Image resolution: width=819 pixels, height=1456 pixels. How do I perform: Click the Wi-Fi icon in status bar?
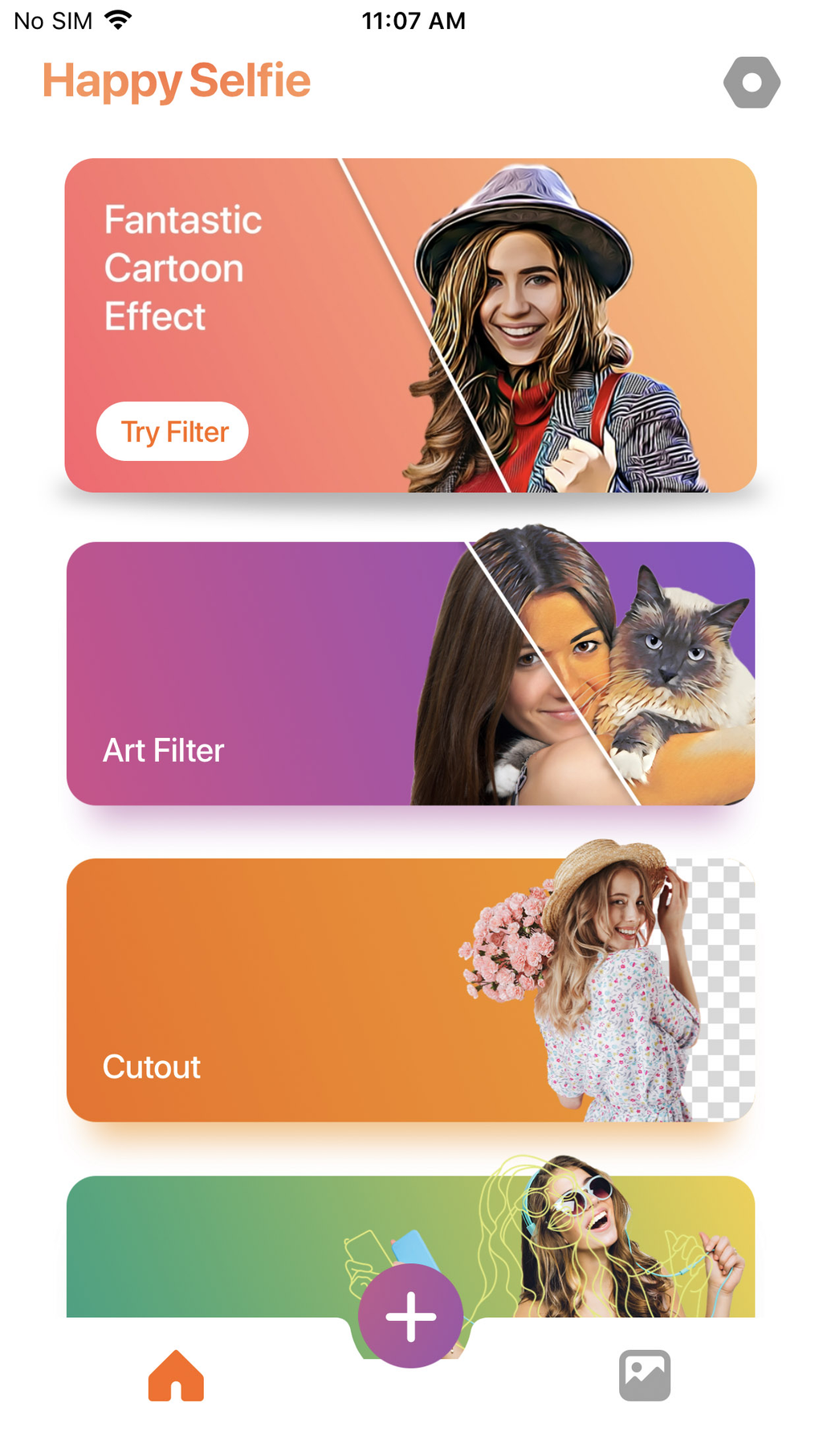point(119,19)
